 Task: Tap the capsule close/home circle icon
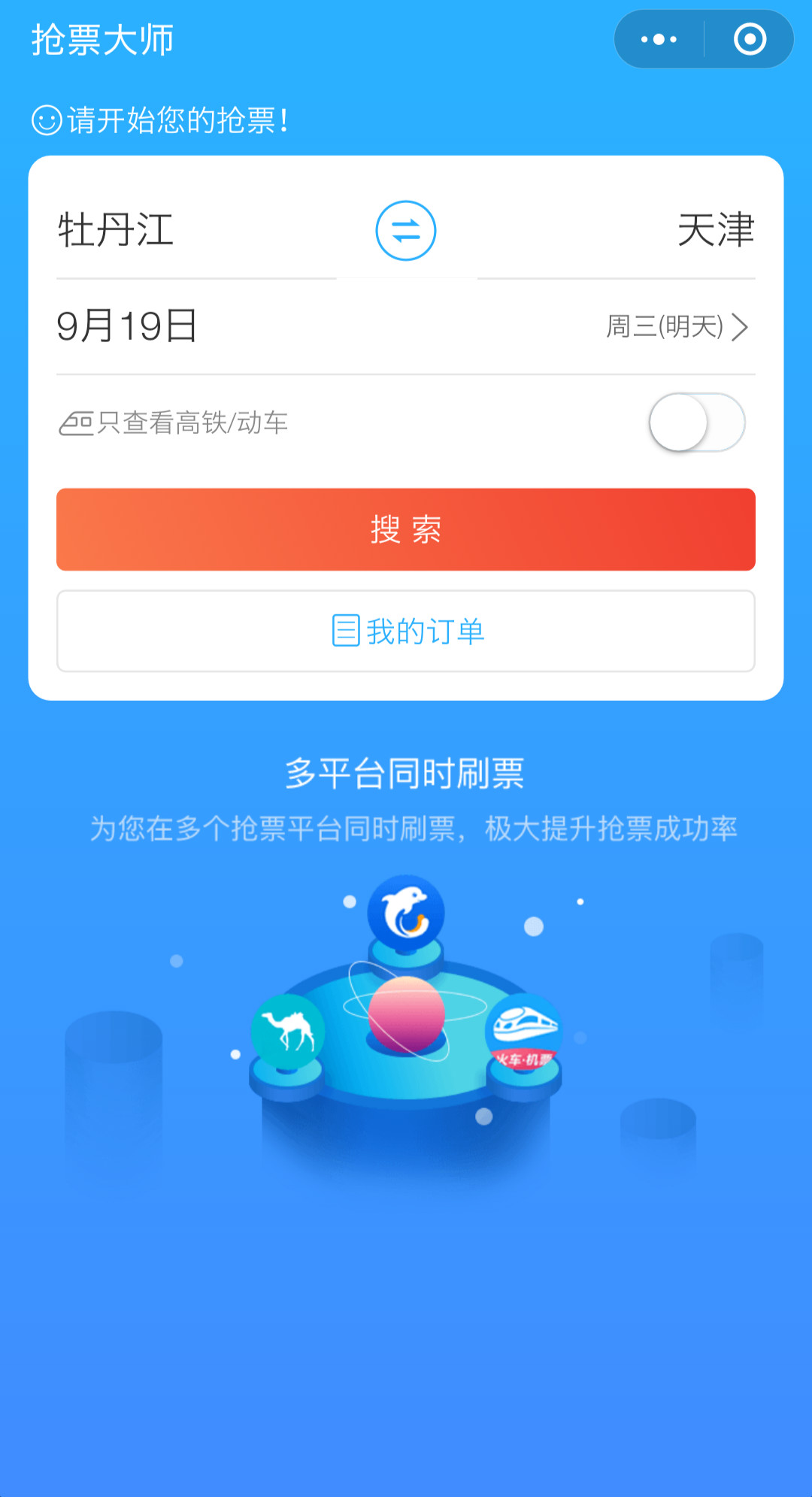coord(750,37)
